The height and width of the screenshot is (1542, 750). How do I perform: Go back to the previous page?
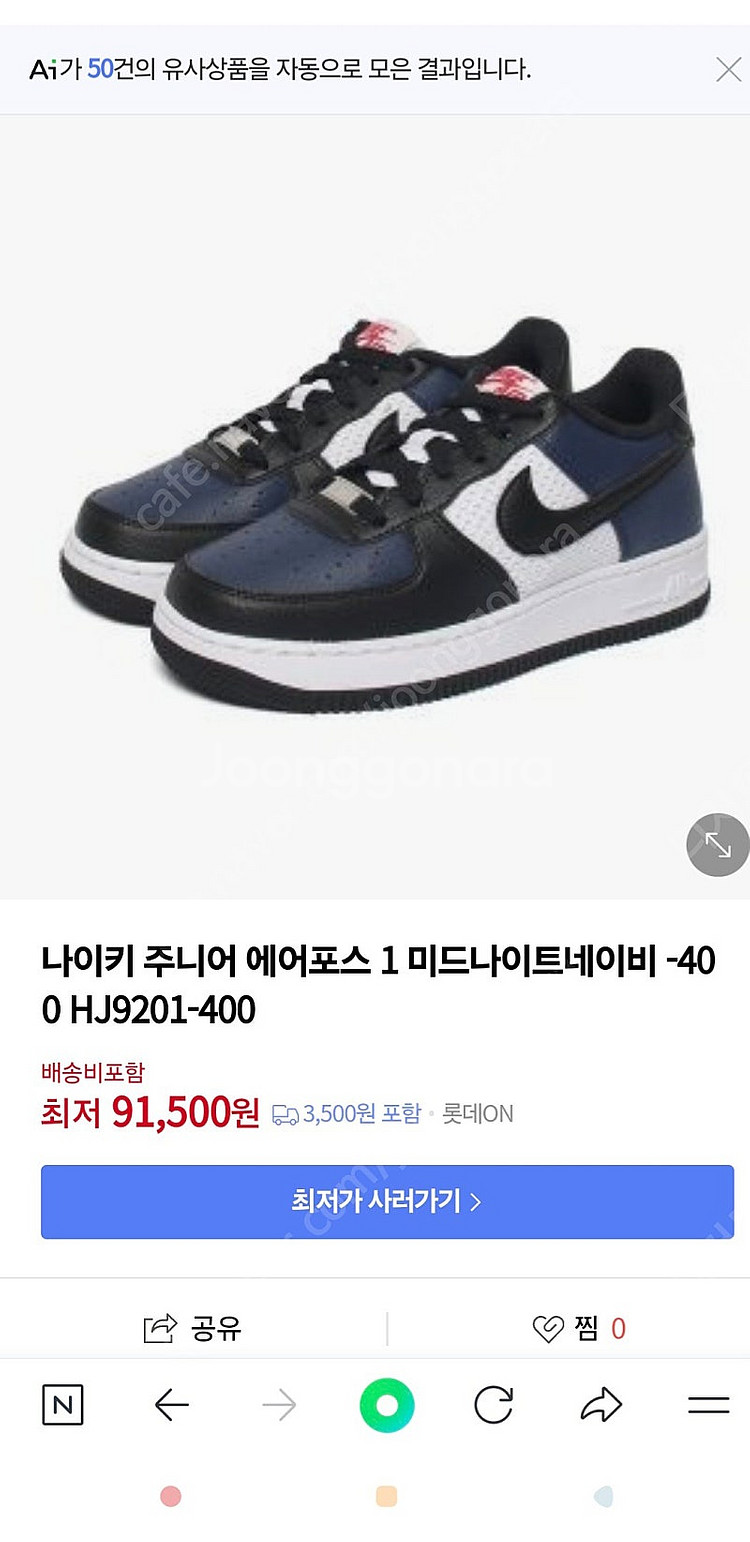[171, 1405]
